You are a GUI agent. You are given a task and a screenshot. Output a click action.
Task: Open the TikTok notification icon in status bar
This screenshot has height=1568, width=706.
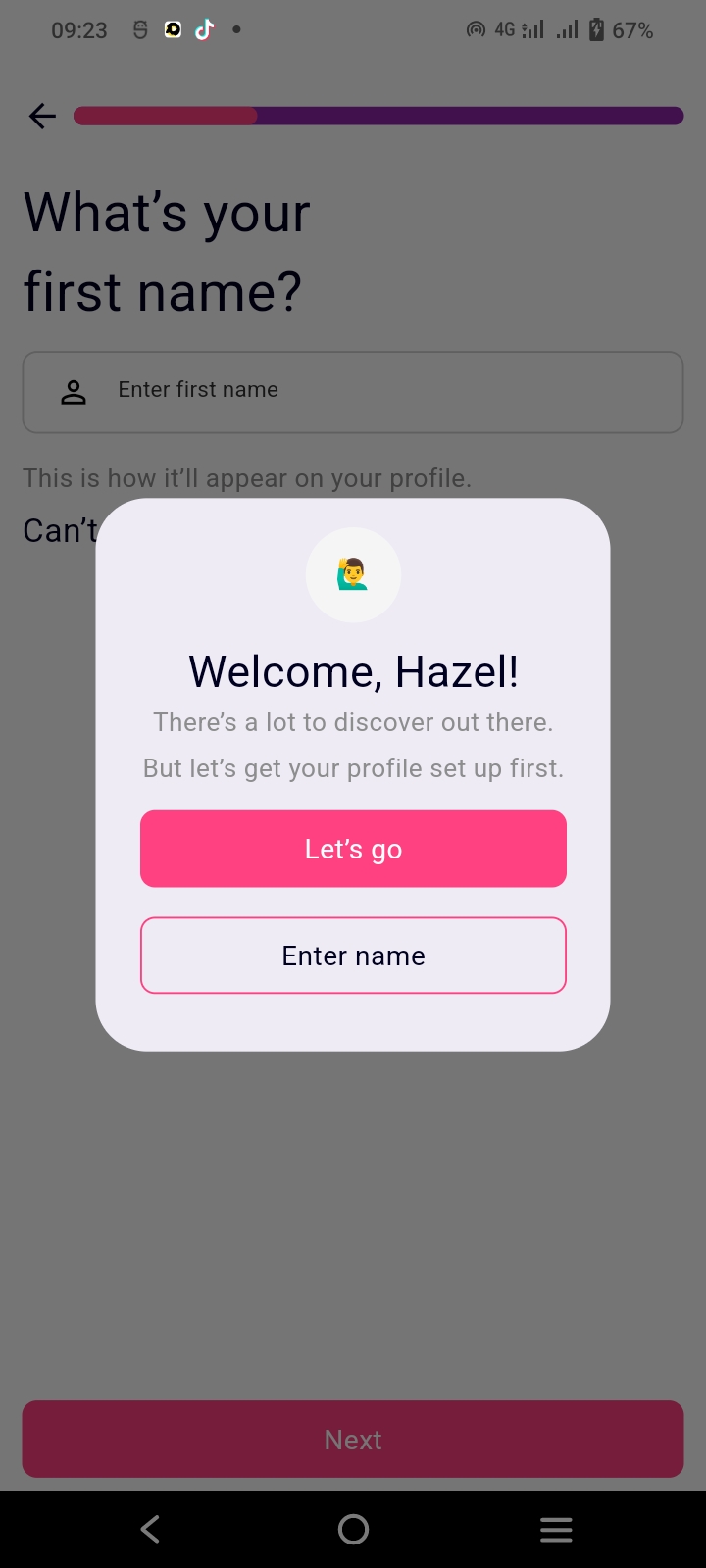[x=204, y=29]
